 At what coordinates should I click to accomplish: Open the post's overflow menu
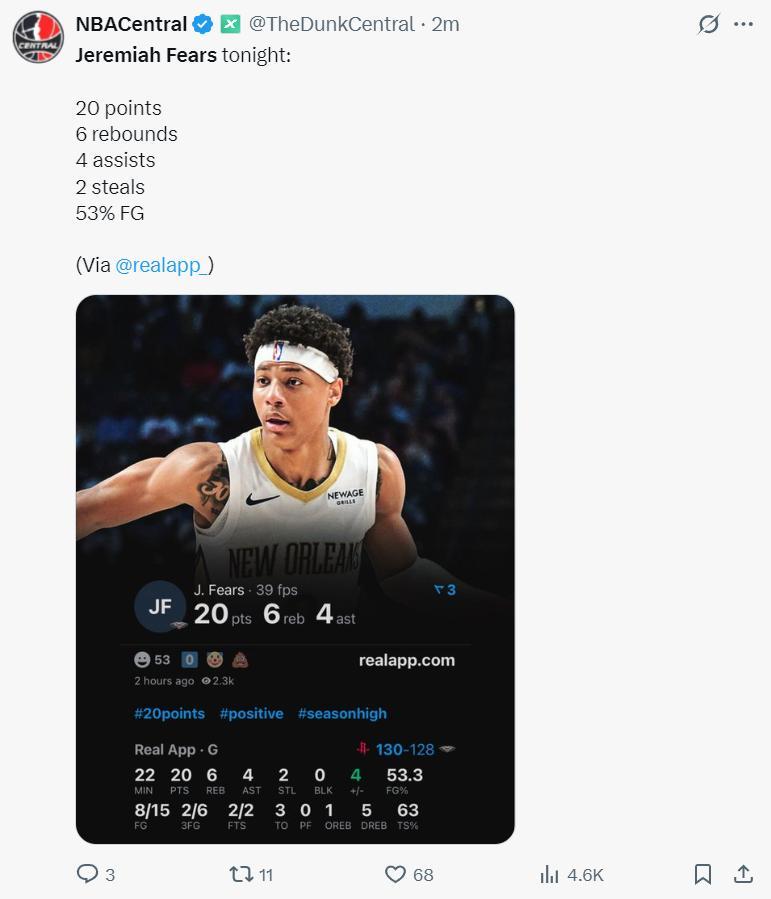(743, 24)
